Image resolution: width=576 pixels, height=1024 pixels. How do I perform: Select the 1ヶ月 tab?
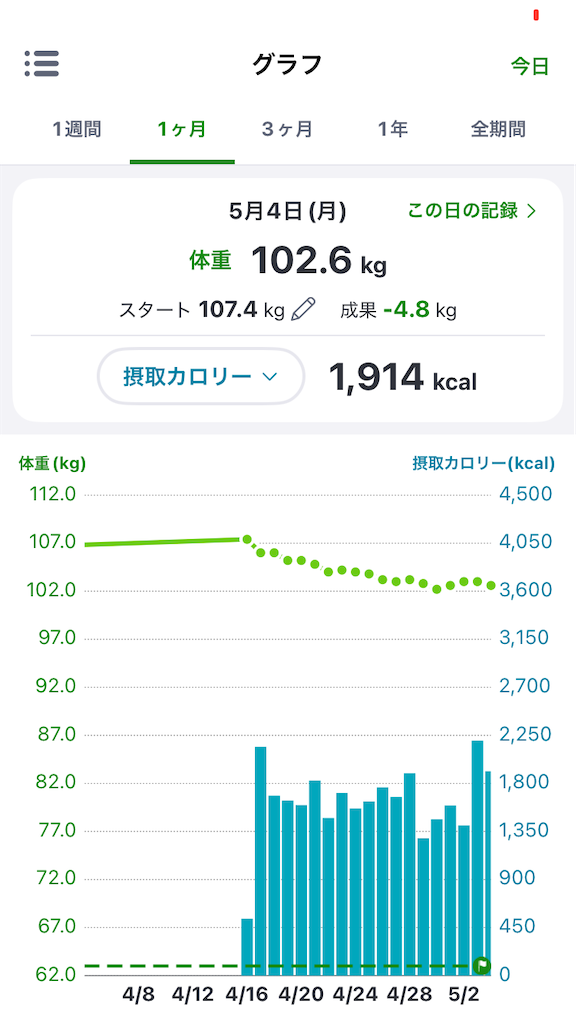pyautogui.click(x=182, y=129)
